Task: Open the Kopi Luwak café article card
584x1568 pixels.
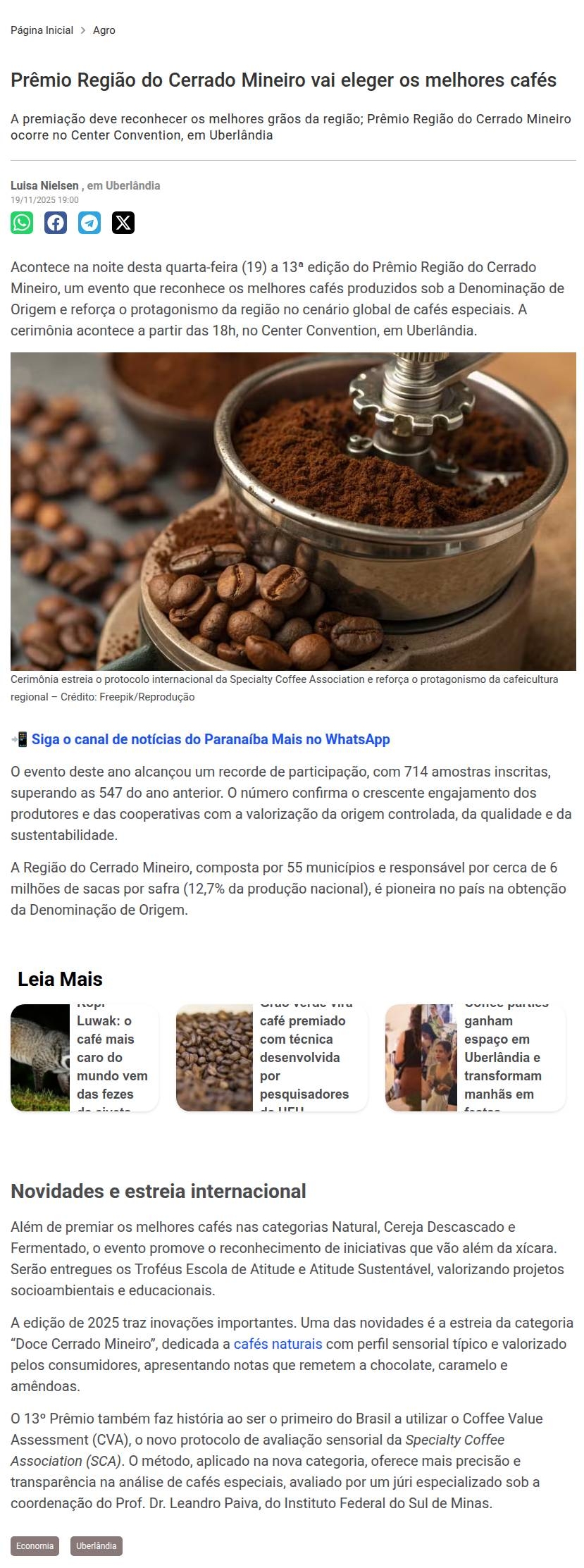Action: pyautogui.click(x=85, y=1057)
